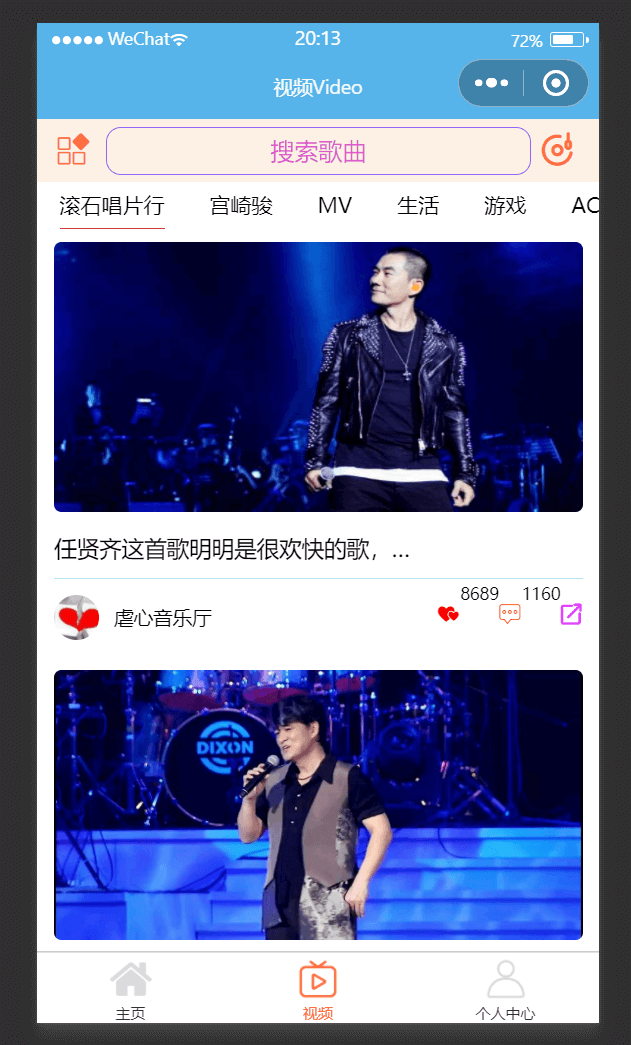Open the category grid icon
Screen dimensions: 631x1045
(x=73, y=150)
